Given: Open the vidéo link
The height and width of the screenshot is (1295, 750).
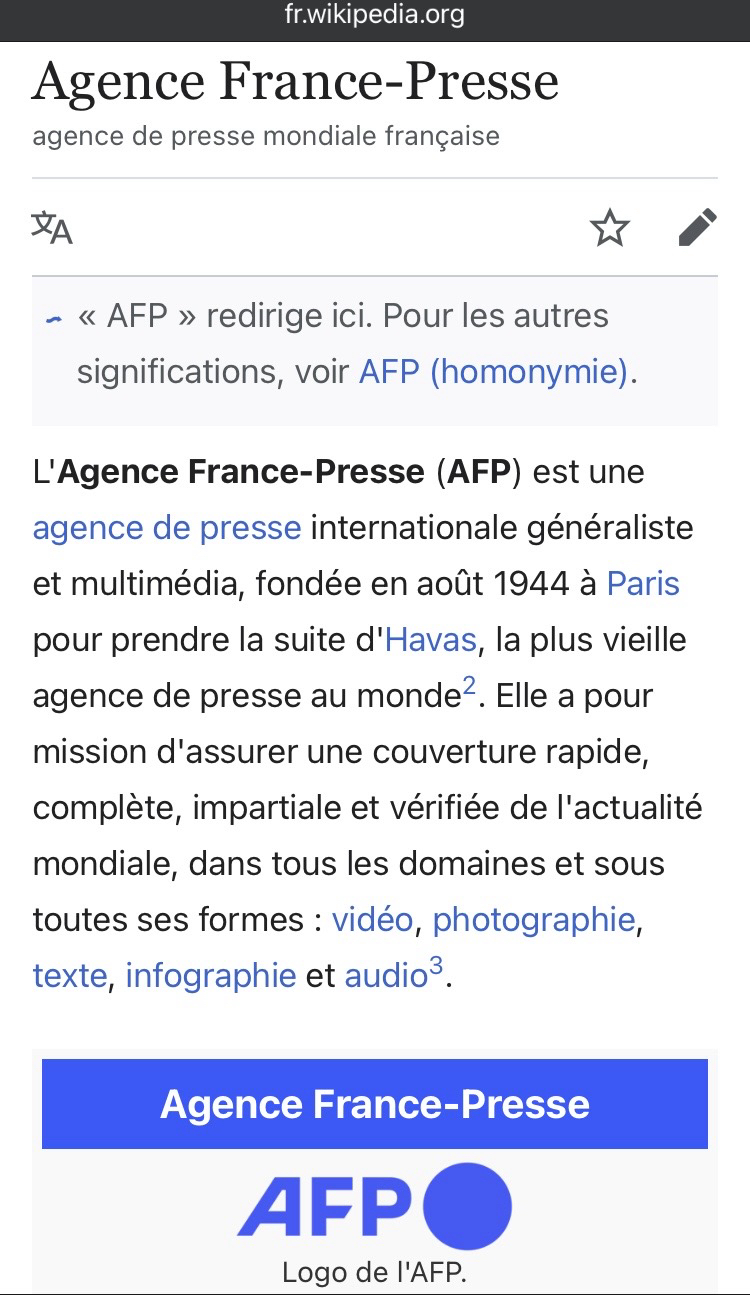Looking at the screenshot, I should (372, 919).
